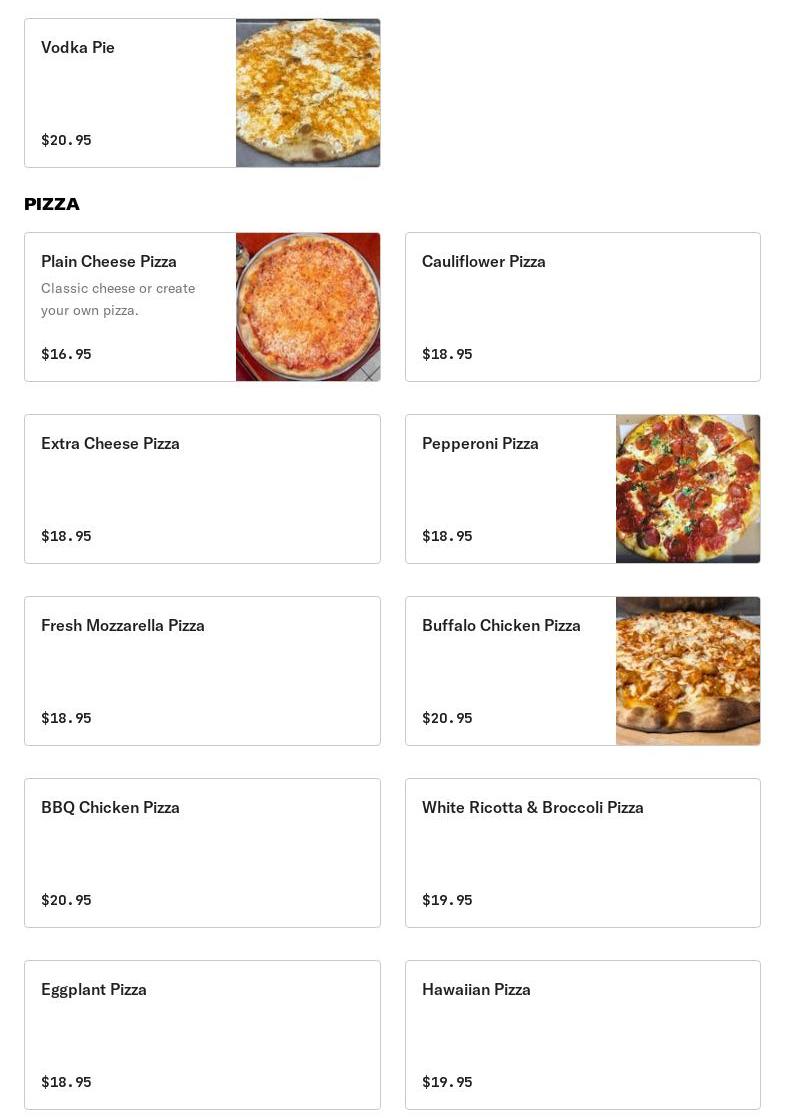This screenshot has height=1118, width=785.
Task: Open the Buffalo Chicken Pizza card
Action: click(582, 671)
